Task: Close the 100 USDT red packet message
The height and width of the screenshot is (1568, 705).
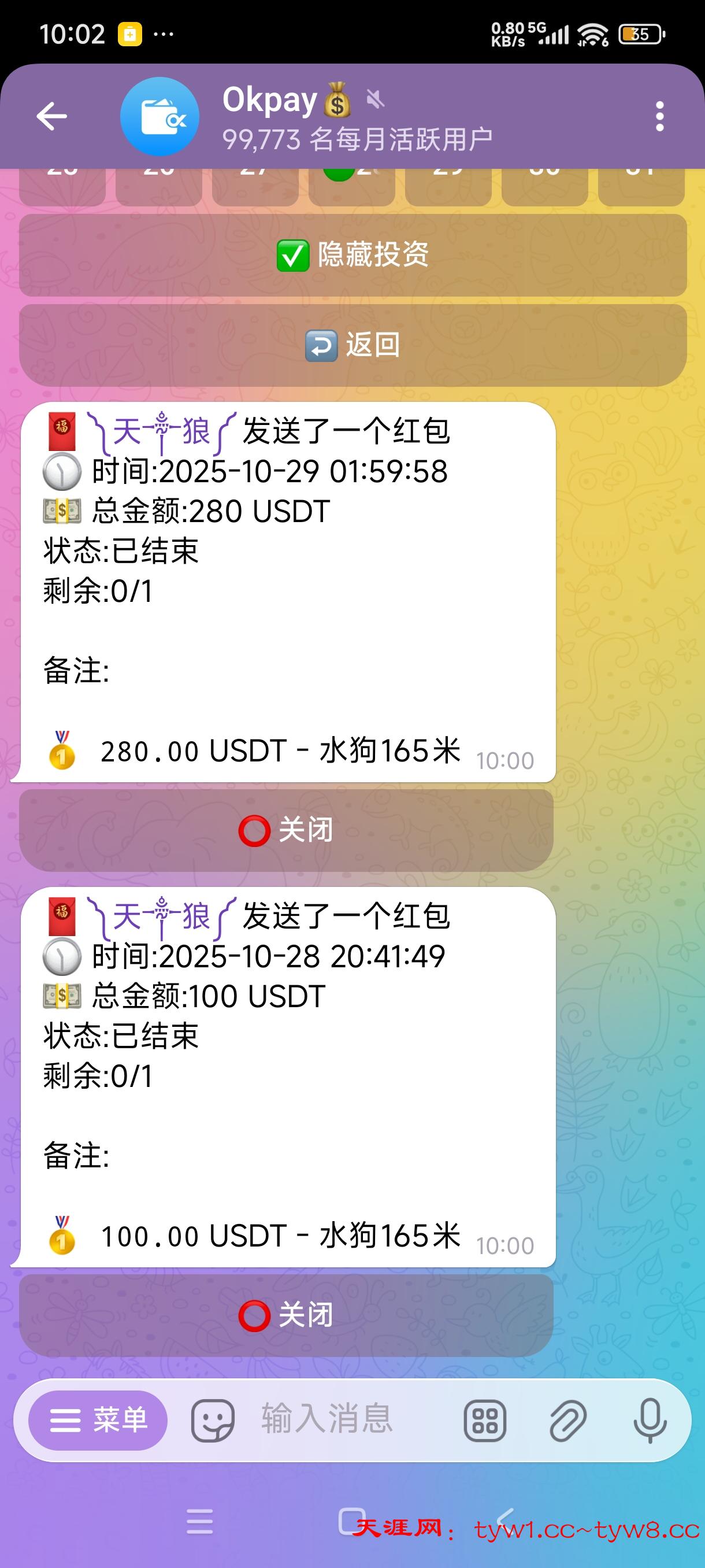Action: point(287,1315)
